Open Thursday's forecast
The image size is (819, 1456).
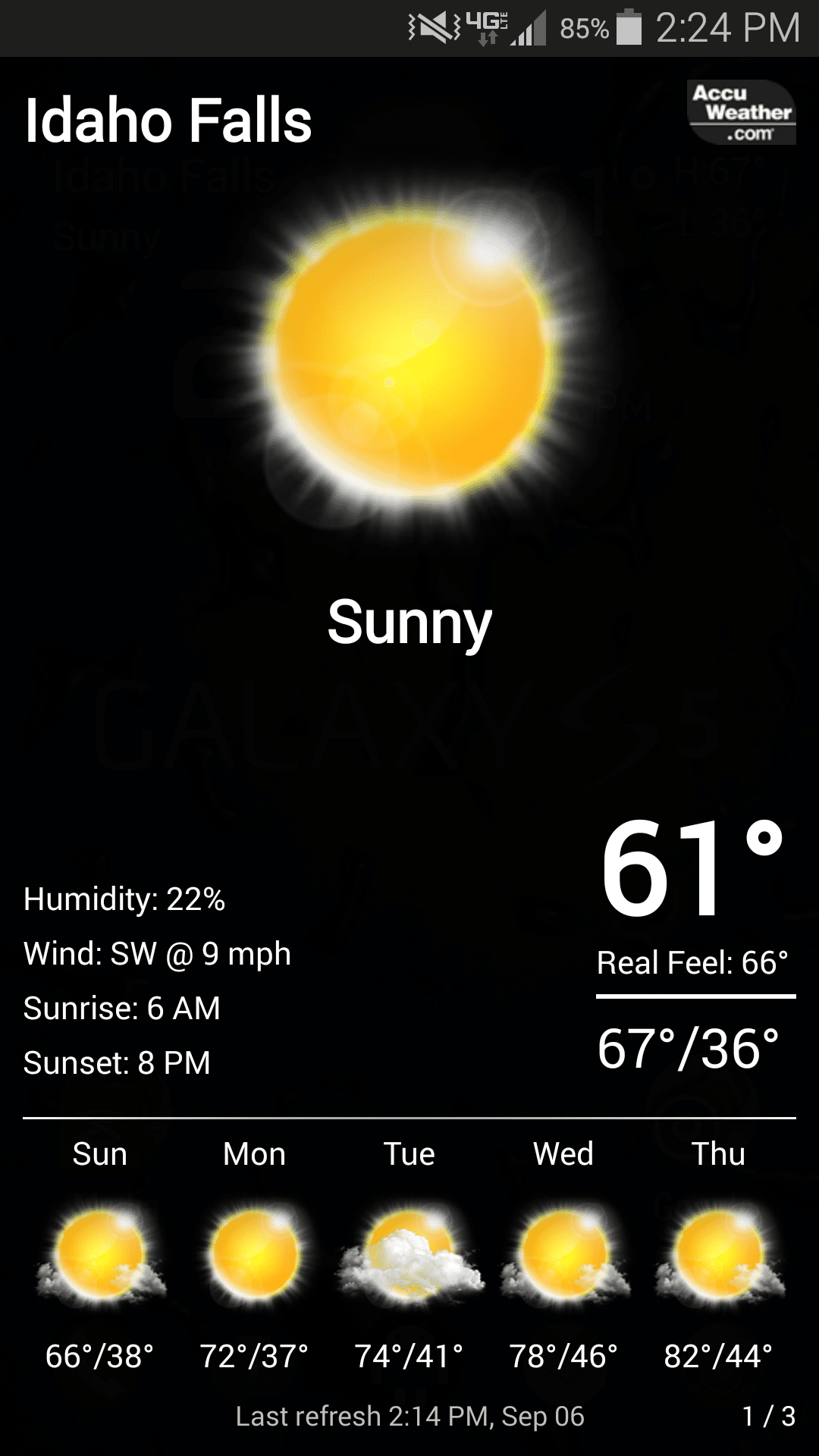click(718, 1254)
